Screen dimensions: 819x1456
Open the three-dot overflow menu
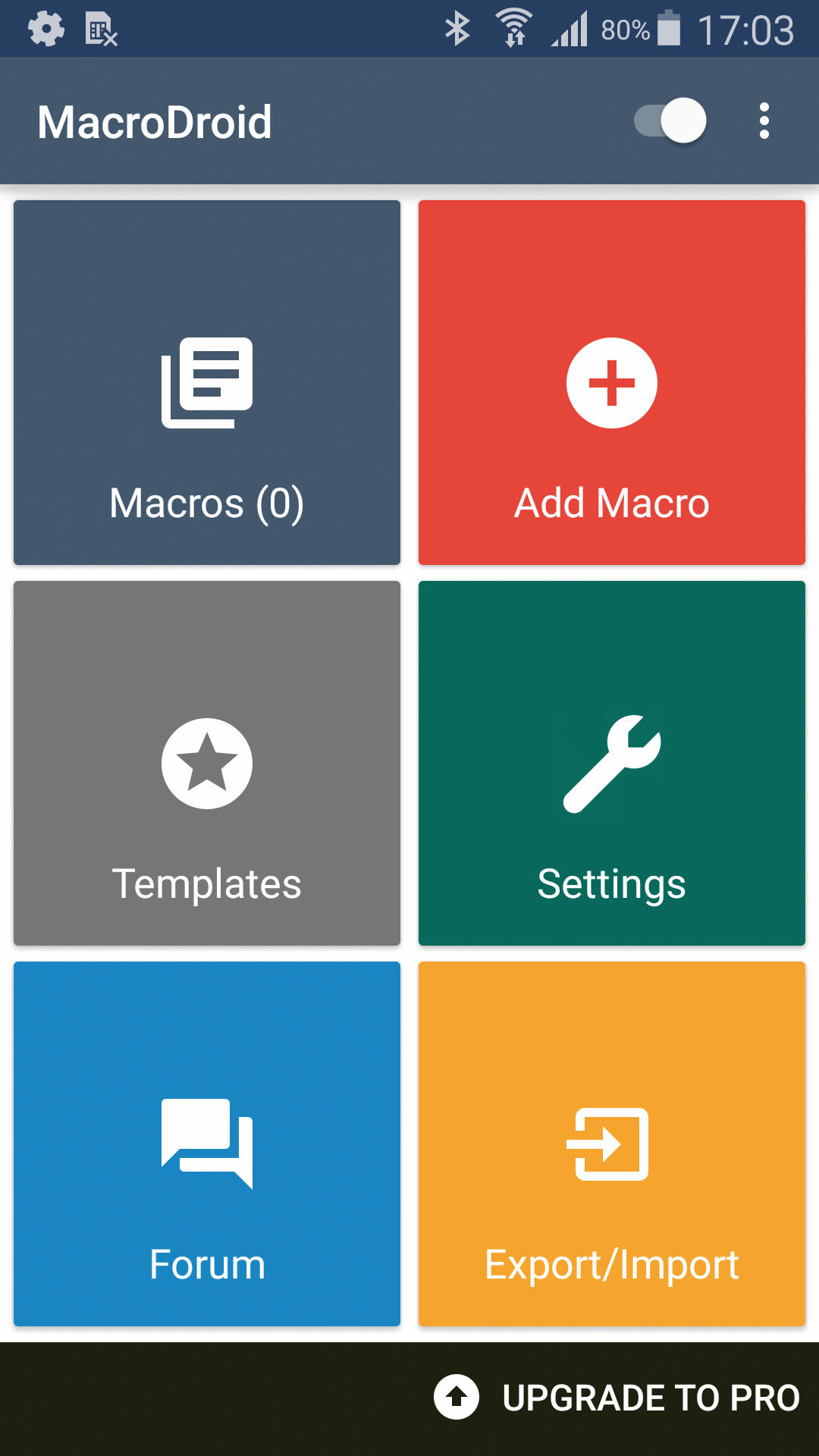[x=764, y=121]
